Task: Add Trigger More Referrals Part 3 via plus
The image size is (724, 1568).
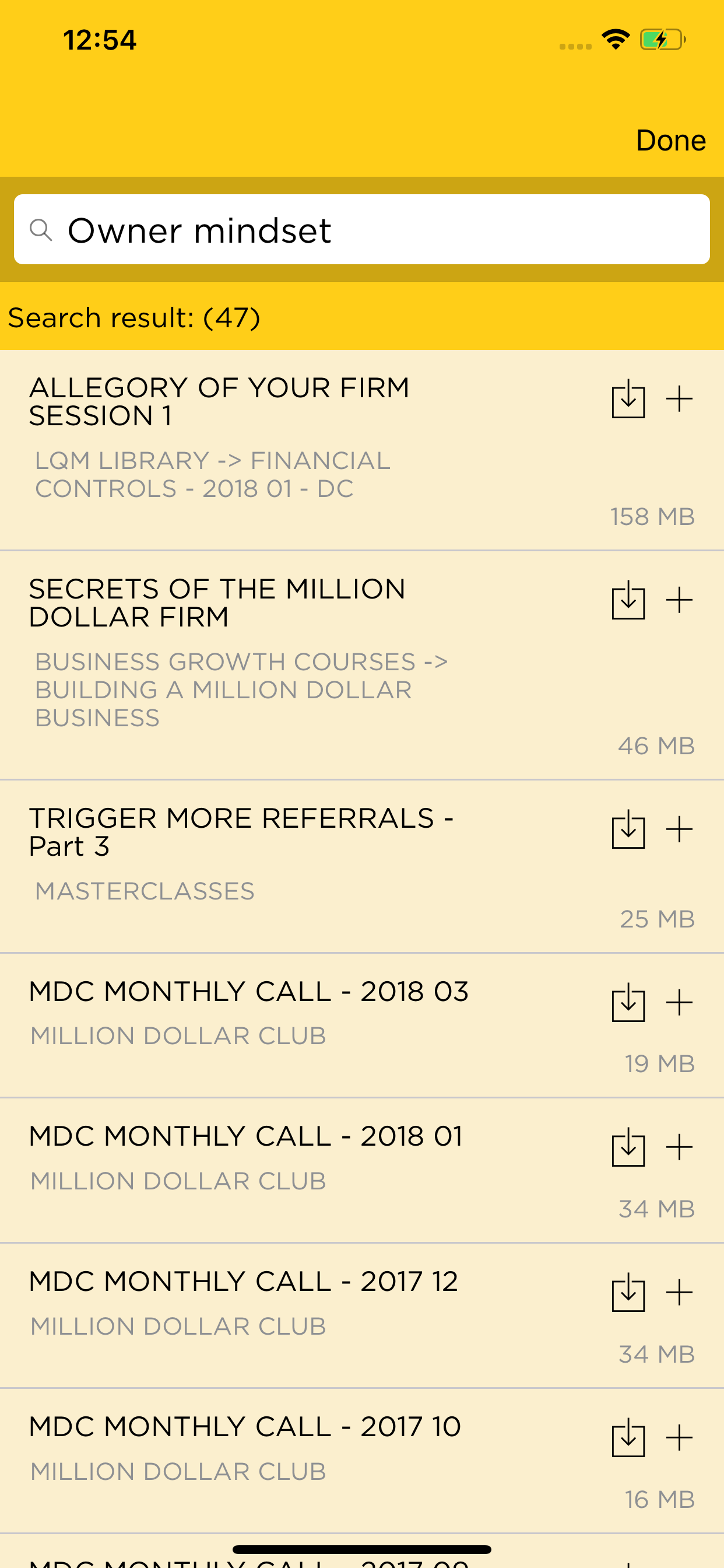Action: (679, 829)
